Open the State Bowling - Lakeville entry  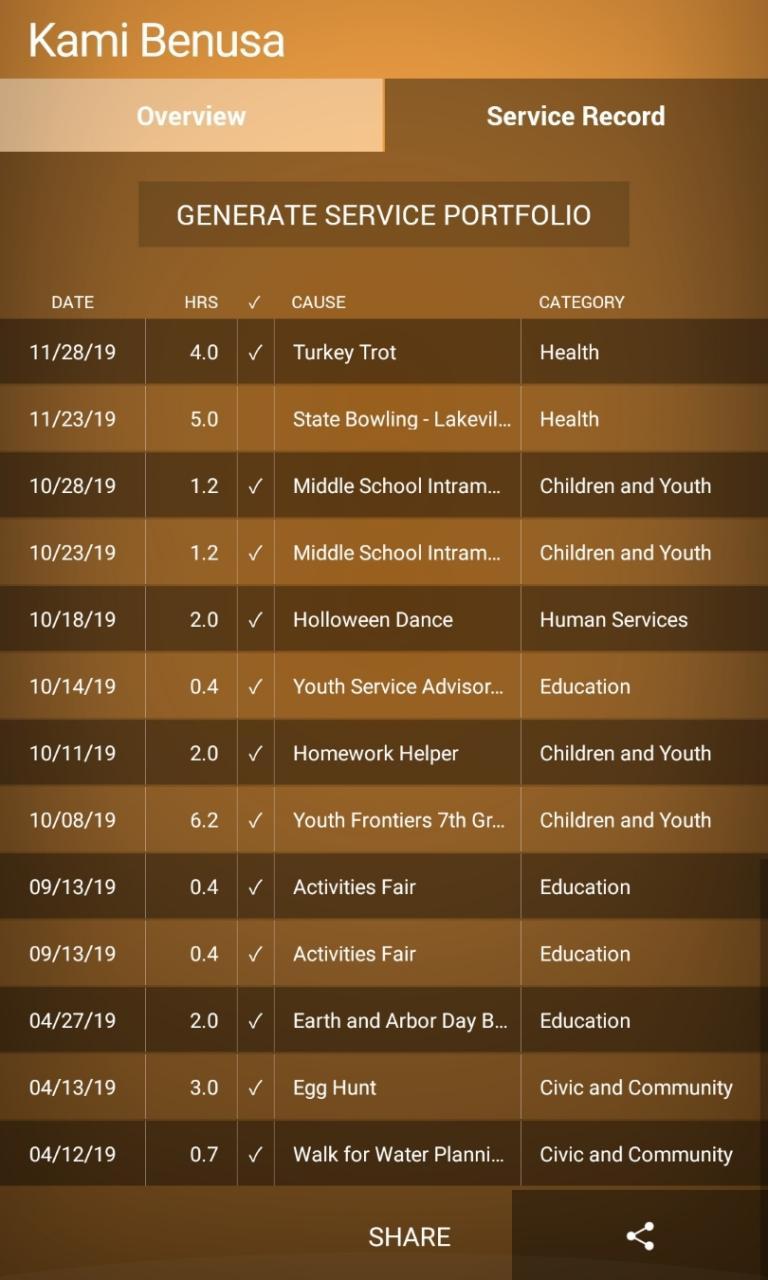400,419
